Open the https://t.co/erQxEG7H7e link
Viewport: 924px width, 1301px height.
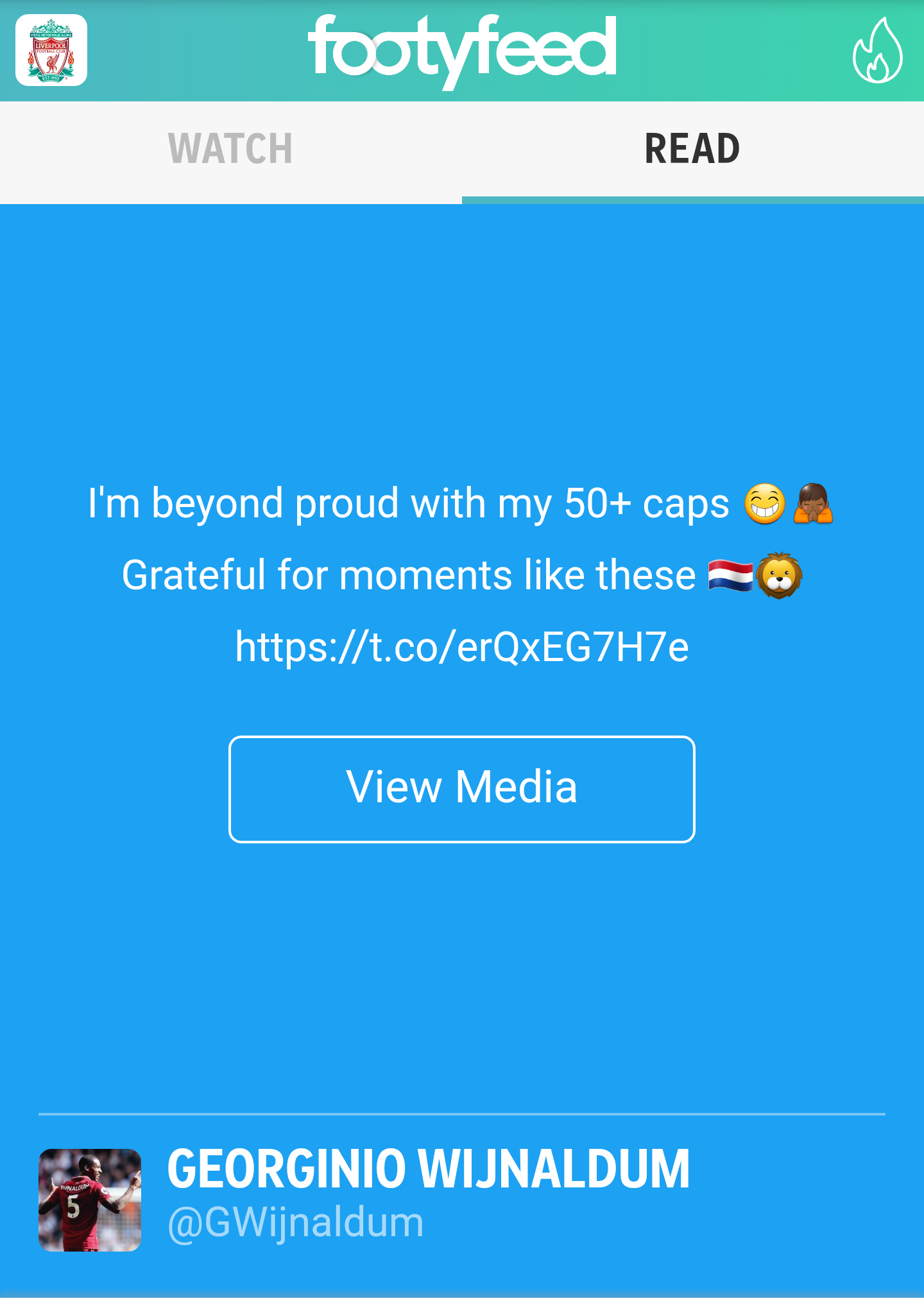461,648
